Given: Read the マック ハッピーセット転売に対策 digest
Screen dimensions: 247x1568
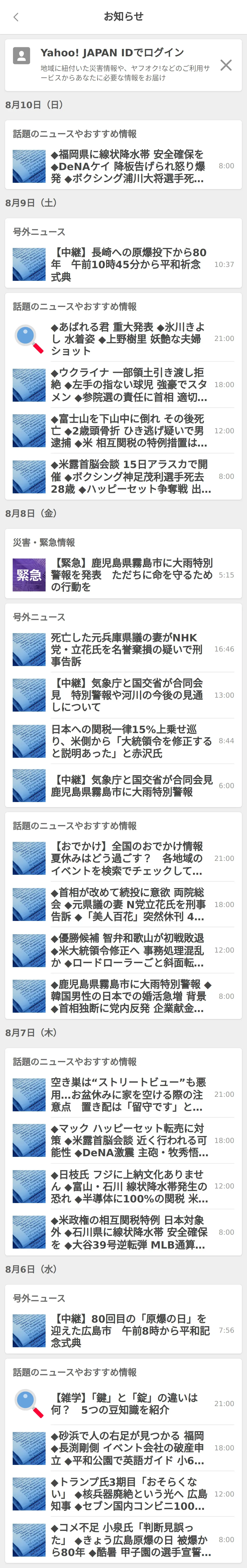Looking at the screenshot, I should pos(128,1140).
